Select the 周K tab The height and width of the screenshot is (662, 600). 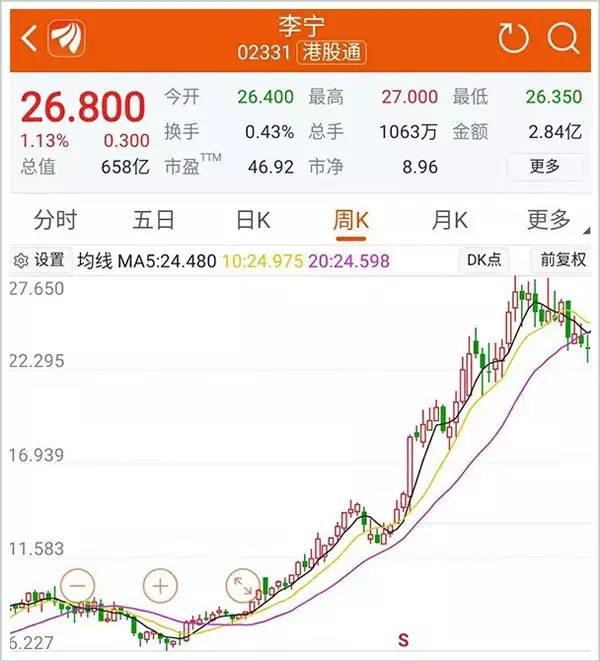(x=351, y=220)
